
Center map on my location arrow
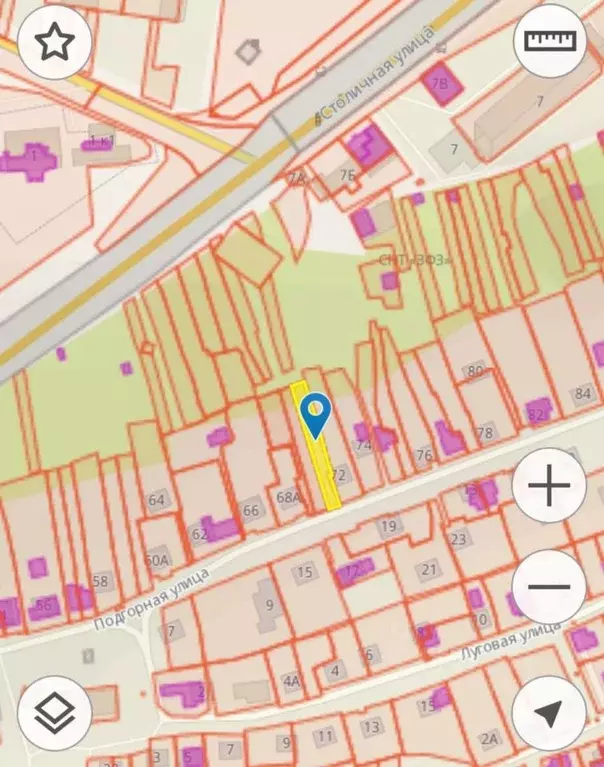pyautogui.click(x=548, y=713)
